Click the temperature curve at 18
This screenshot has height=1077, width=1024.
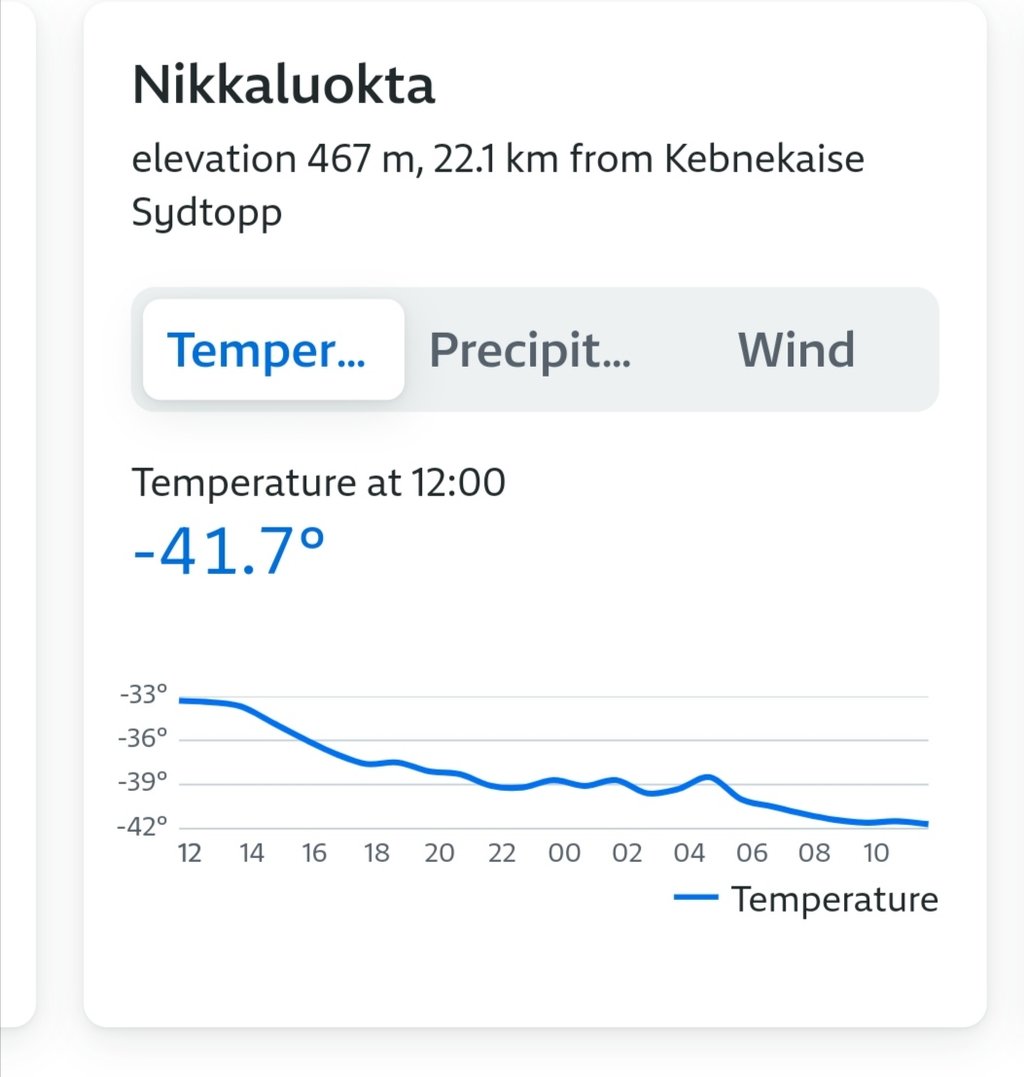[377, 762]
